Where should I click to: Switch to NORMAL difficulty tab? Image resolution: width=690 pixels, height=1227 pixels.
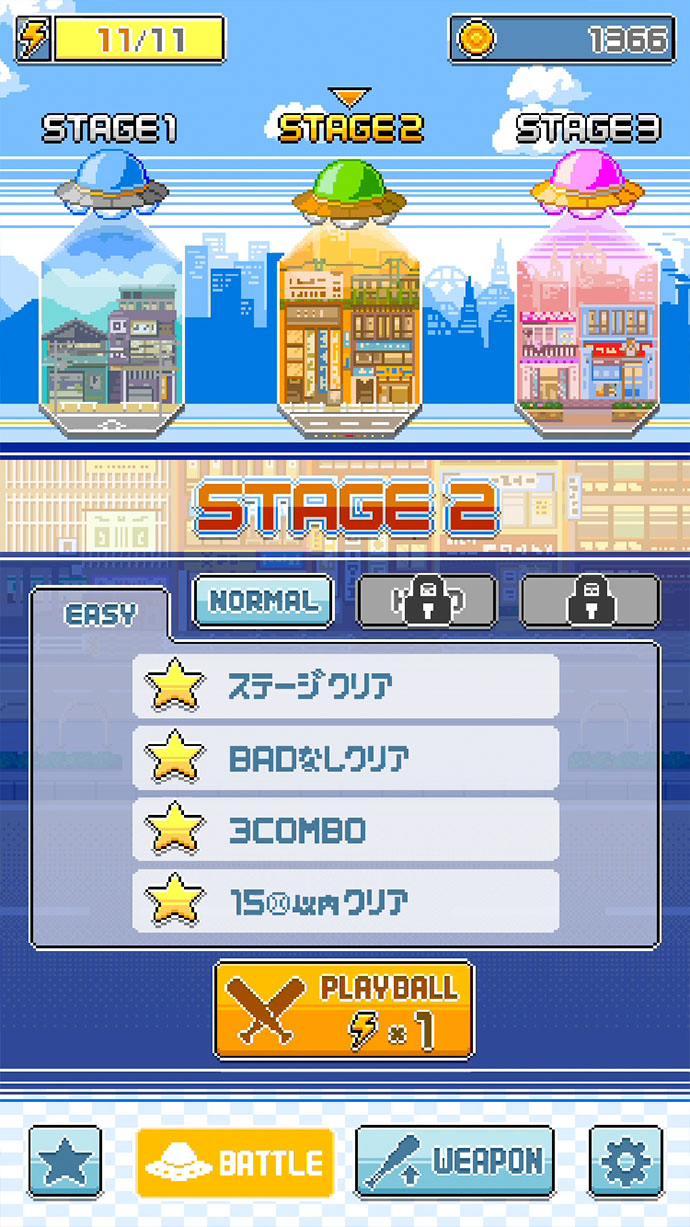point(263,601)
